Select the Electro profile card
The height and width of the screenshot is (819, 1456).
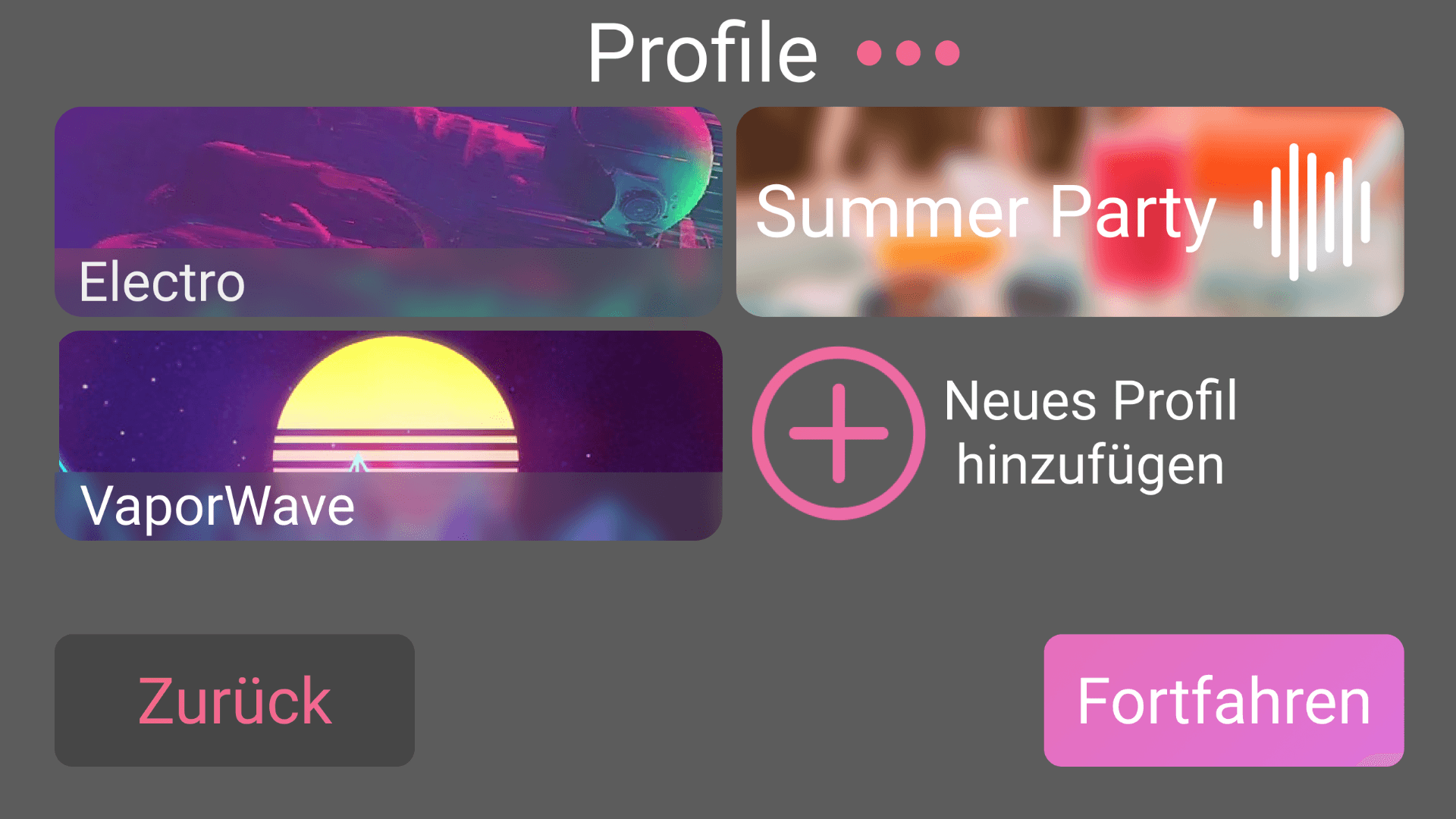(388, 212)
